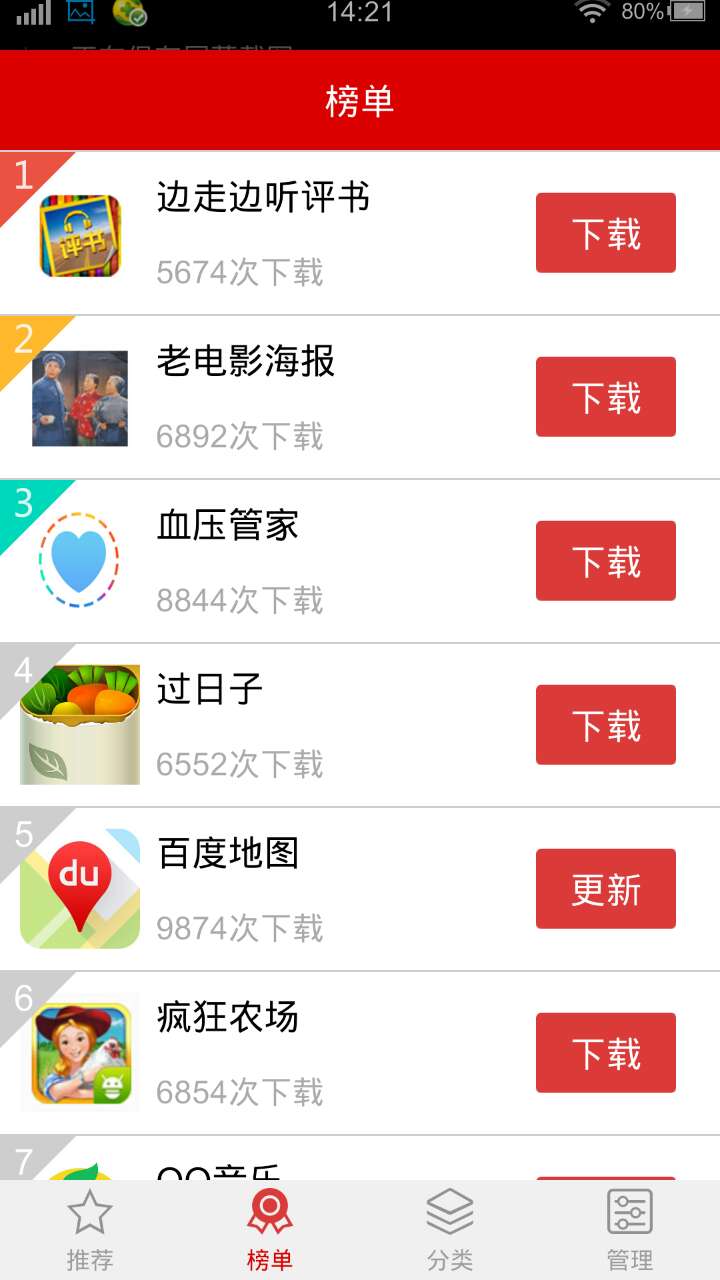Go to the 分类 tab

point(450,1230)
